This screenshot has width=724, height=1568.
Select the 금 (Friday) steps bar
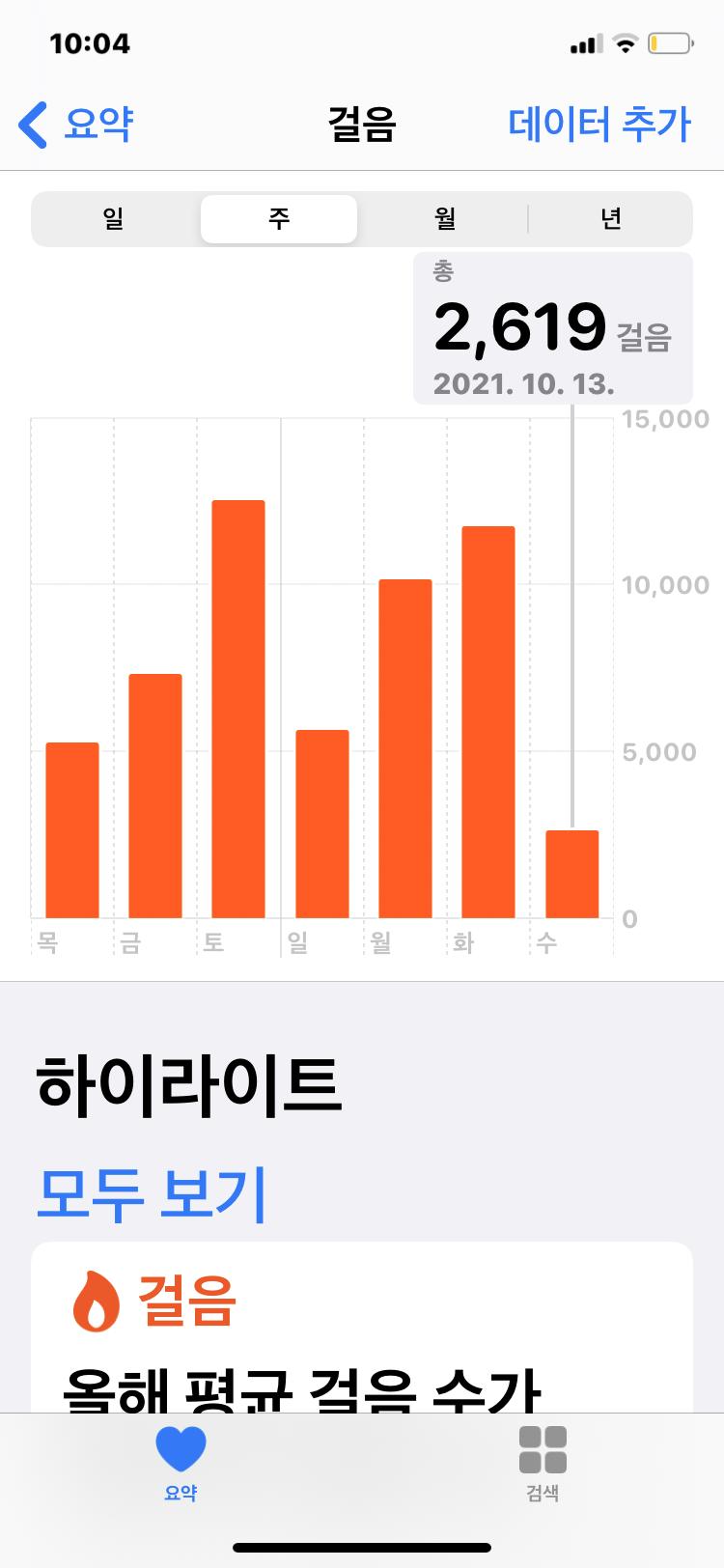click(155, 796)
